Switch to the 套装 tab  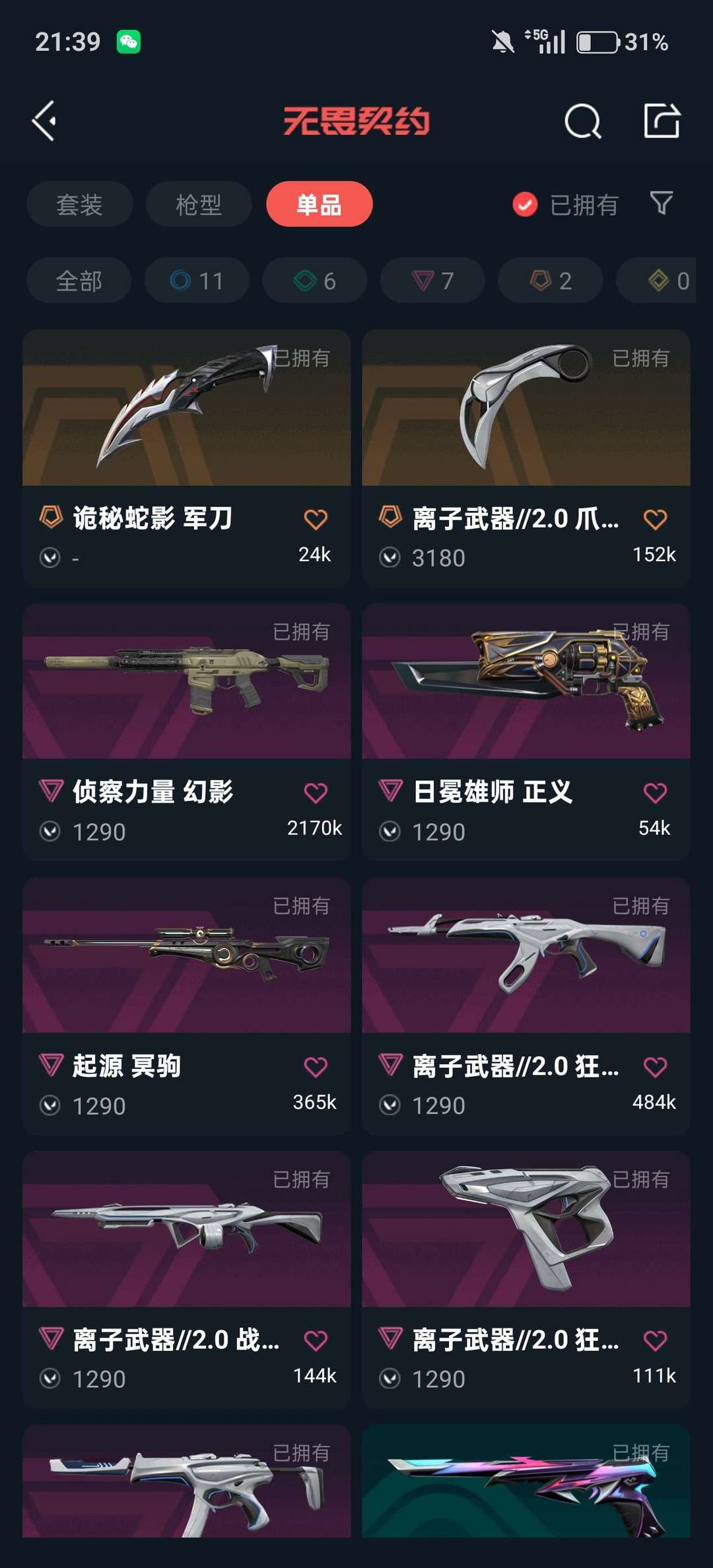pyautogui.click(x=79, y=205)
